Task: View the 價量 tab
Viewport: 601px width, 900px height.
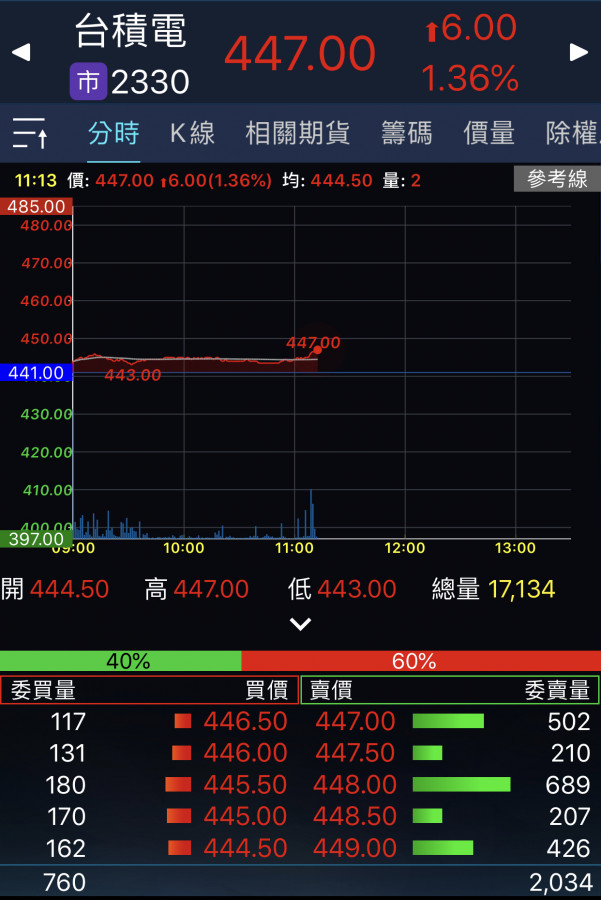Action: click(488, 133)
